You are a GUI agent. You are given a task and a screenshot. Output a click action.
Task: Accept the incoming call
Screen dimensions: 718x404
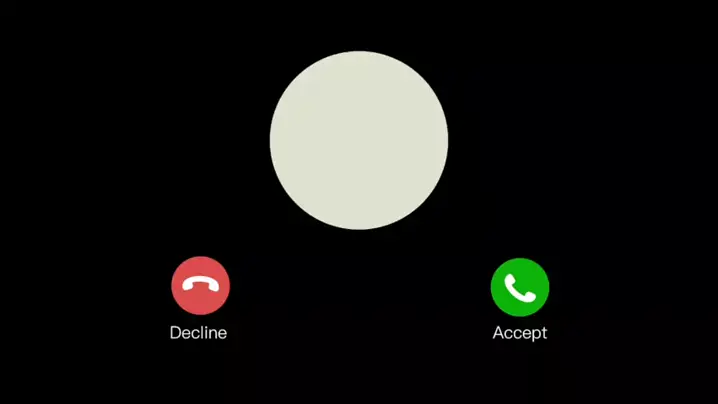tap(519, 287)
